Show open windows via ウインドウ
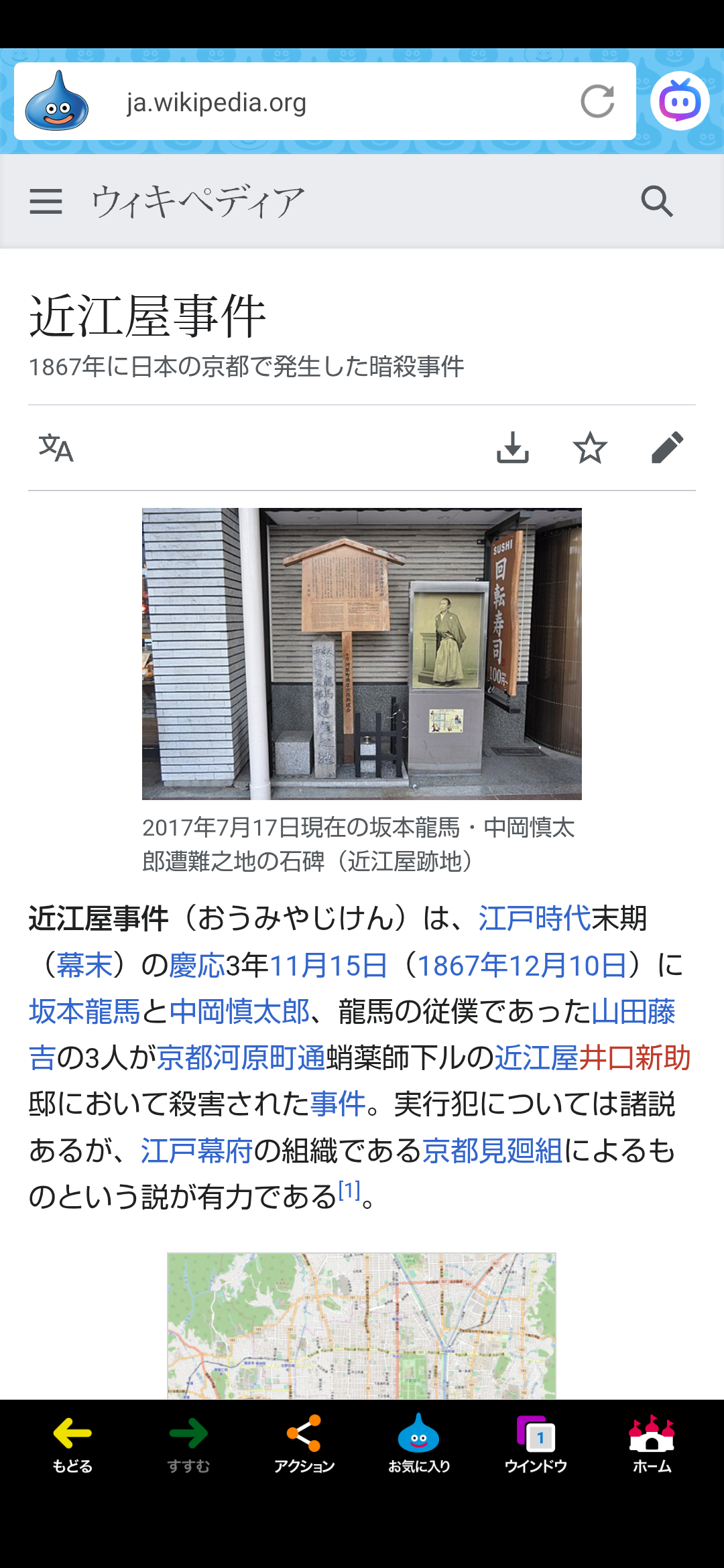Screen dimensions: 724x1568 pyautogui.click(x=536, y=1444)
